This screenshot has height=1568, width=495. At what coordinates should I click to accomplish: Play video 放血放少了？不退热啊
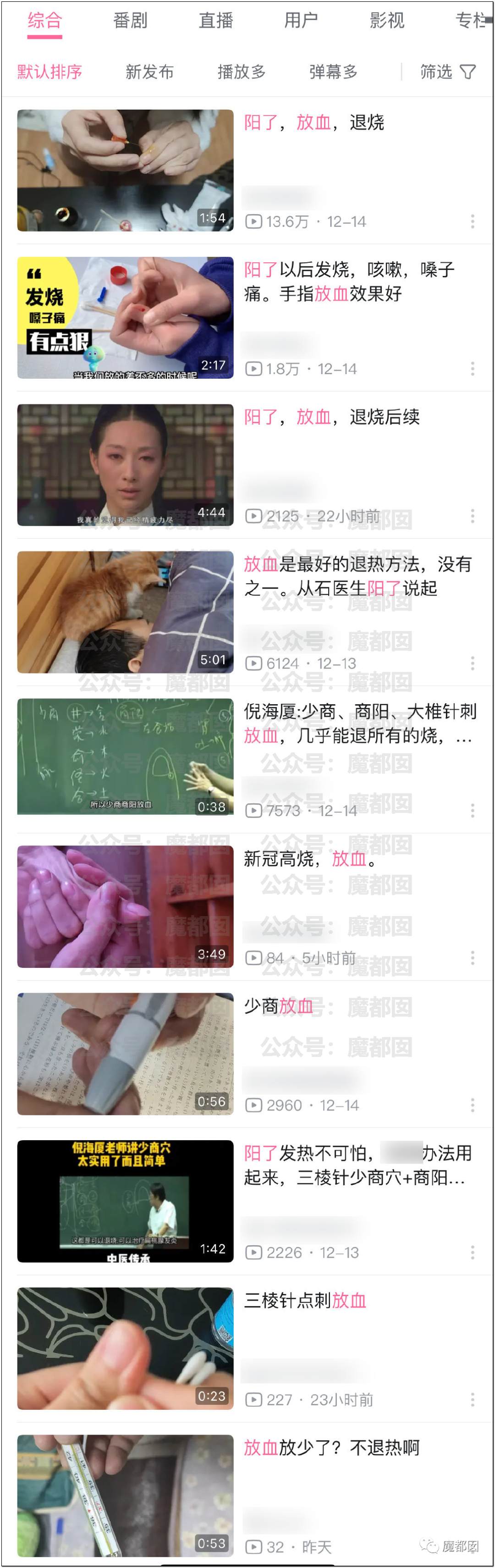[126, 1496]
